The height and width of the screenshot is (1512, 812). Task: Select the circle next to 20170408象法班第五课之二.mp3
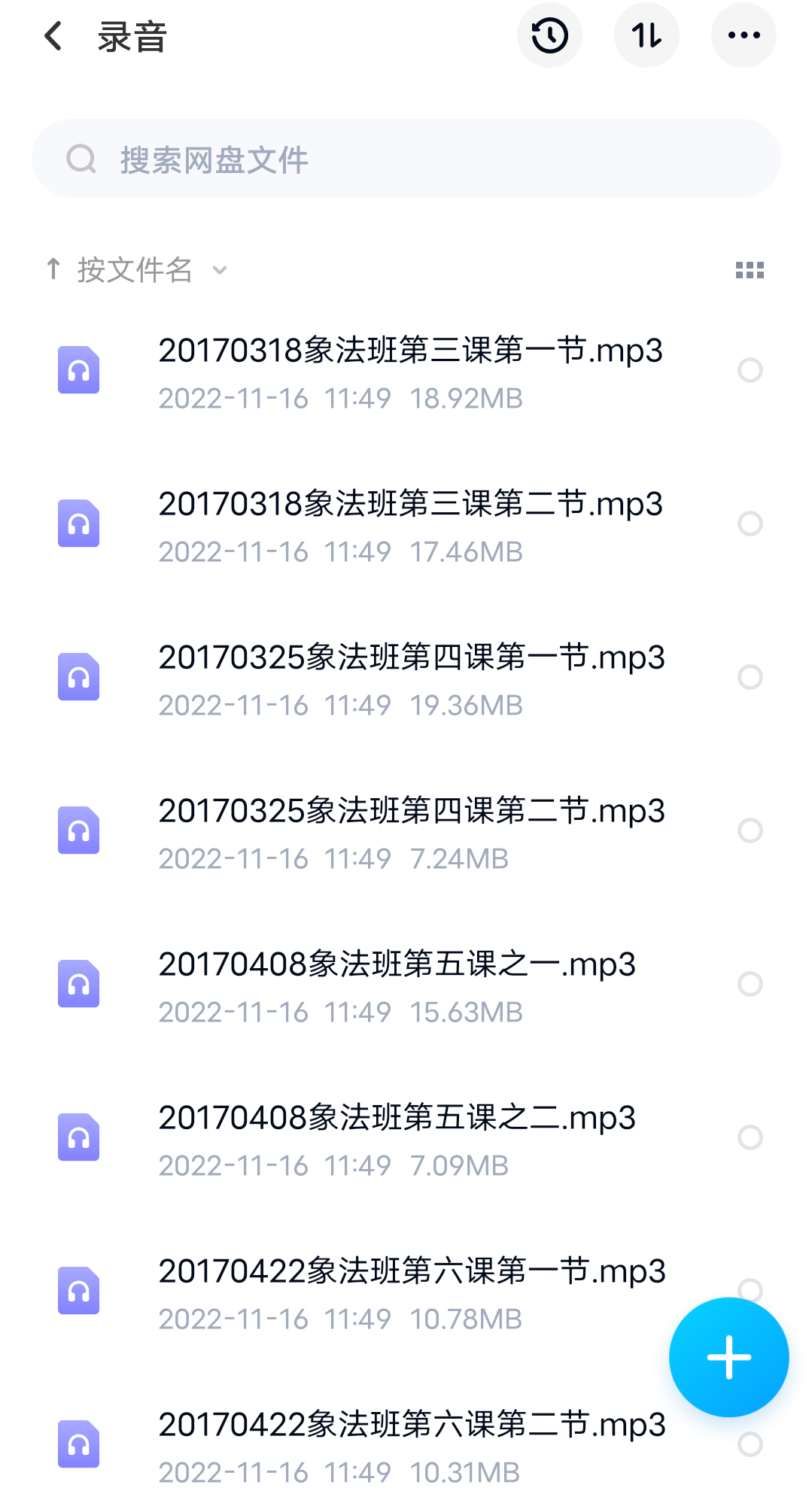(x=749, y=1137)
